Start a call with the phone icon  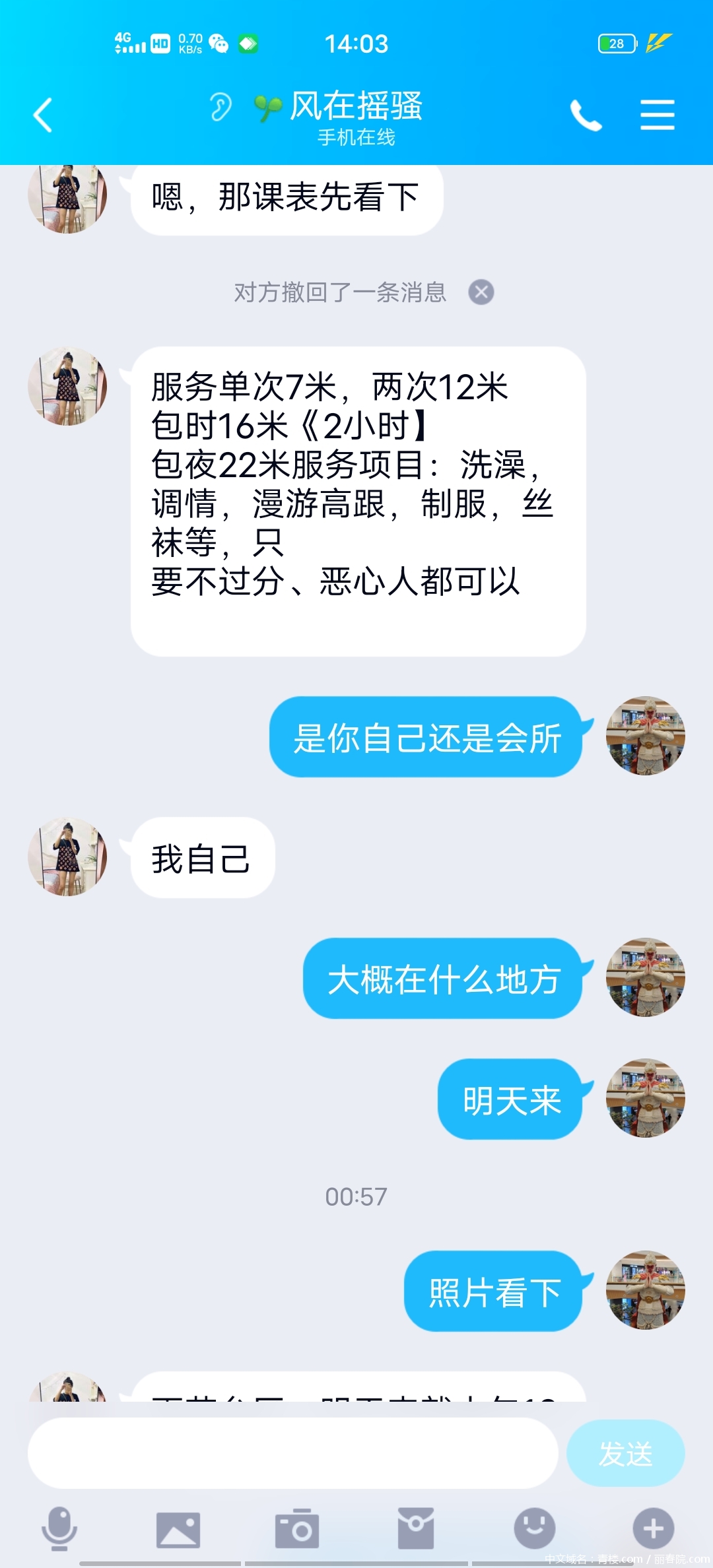pos(586,114)
